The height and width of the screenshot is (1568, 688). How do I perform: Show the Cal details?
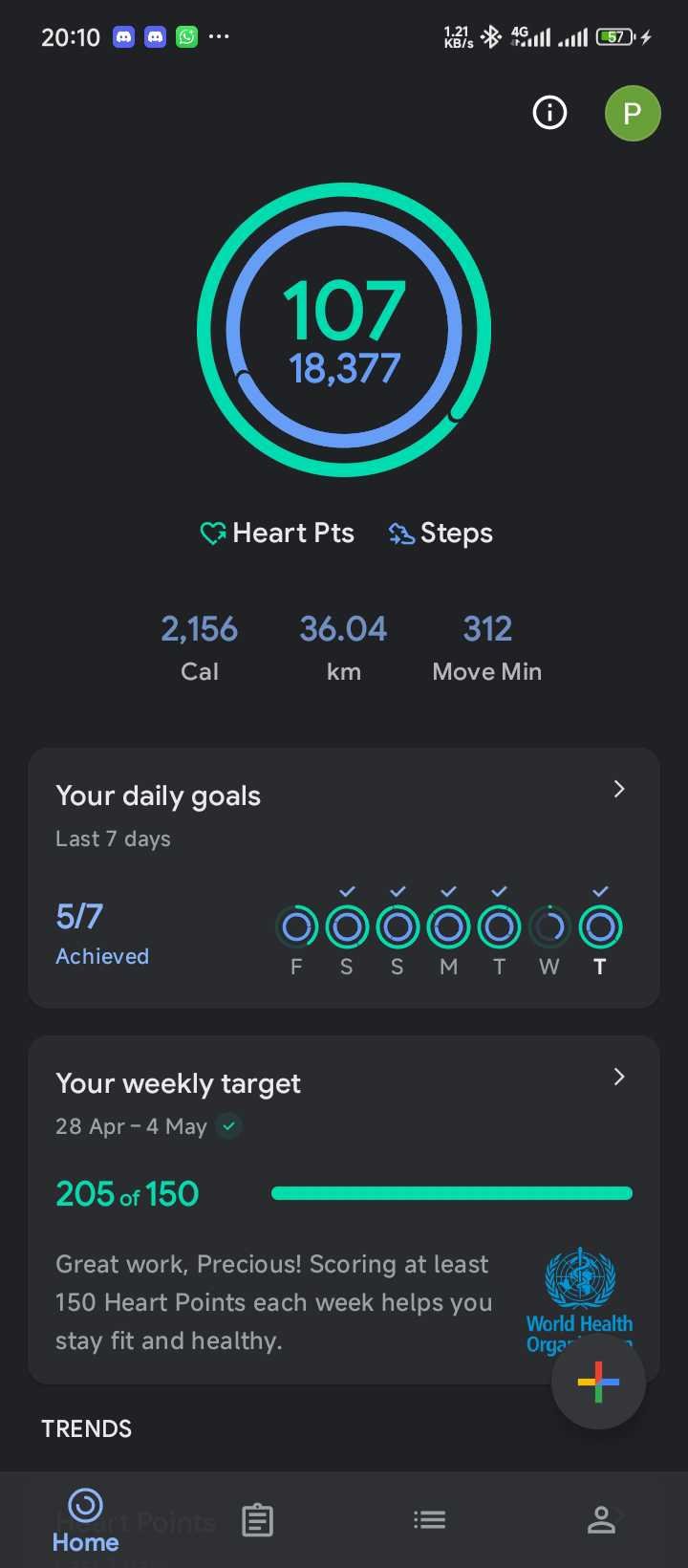[x=199, y=647]
